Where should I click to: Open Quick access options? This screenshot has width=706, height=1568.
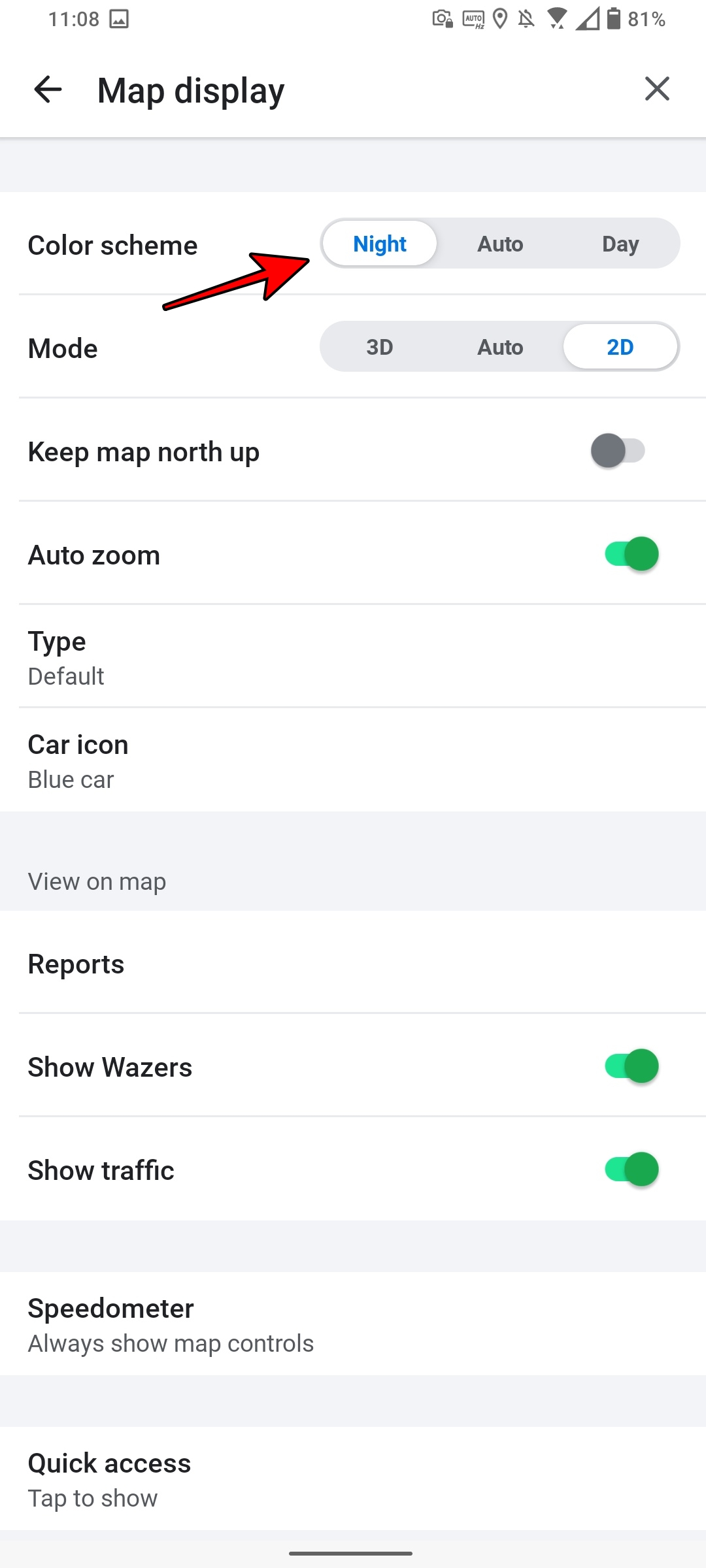click(x=353, y=1479)
